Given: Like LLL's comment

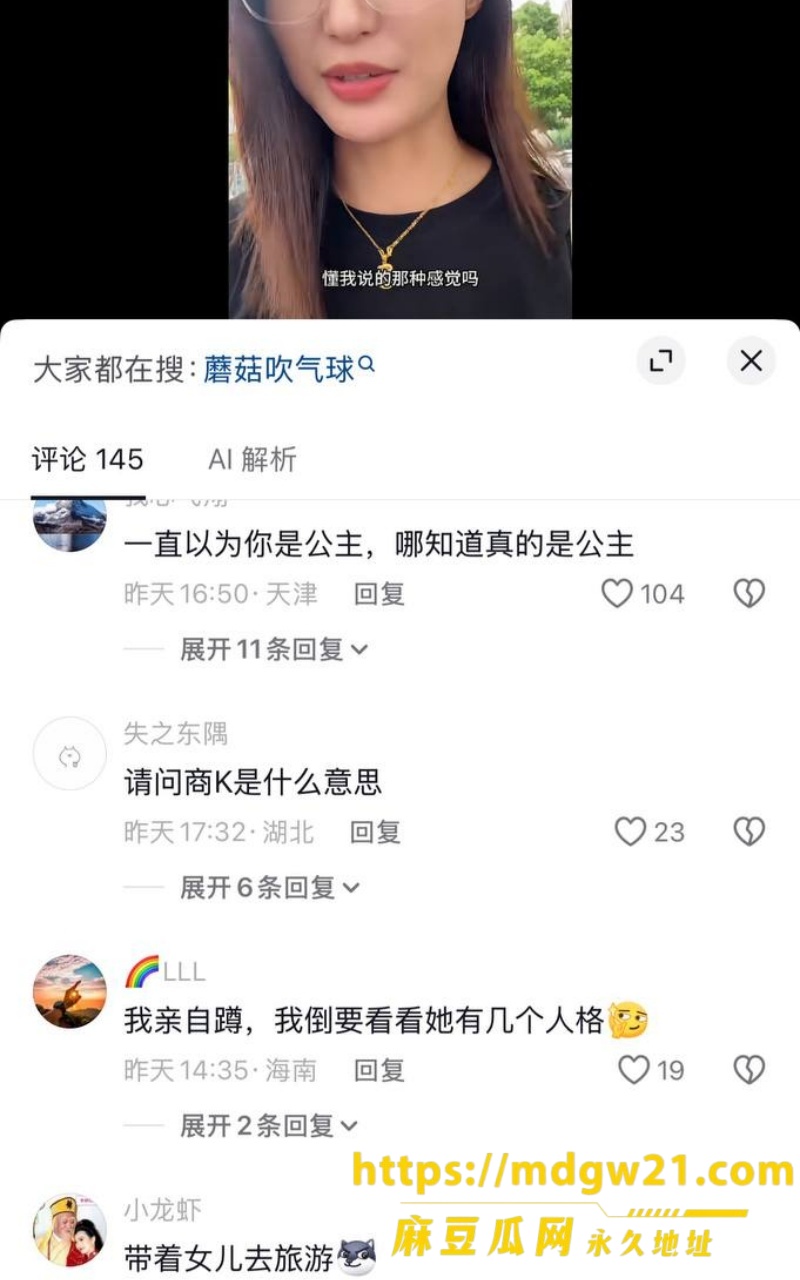Looking at the screenshot, I should click(x=634, y=1070).
